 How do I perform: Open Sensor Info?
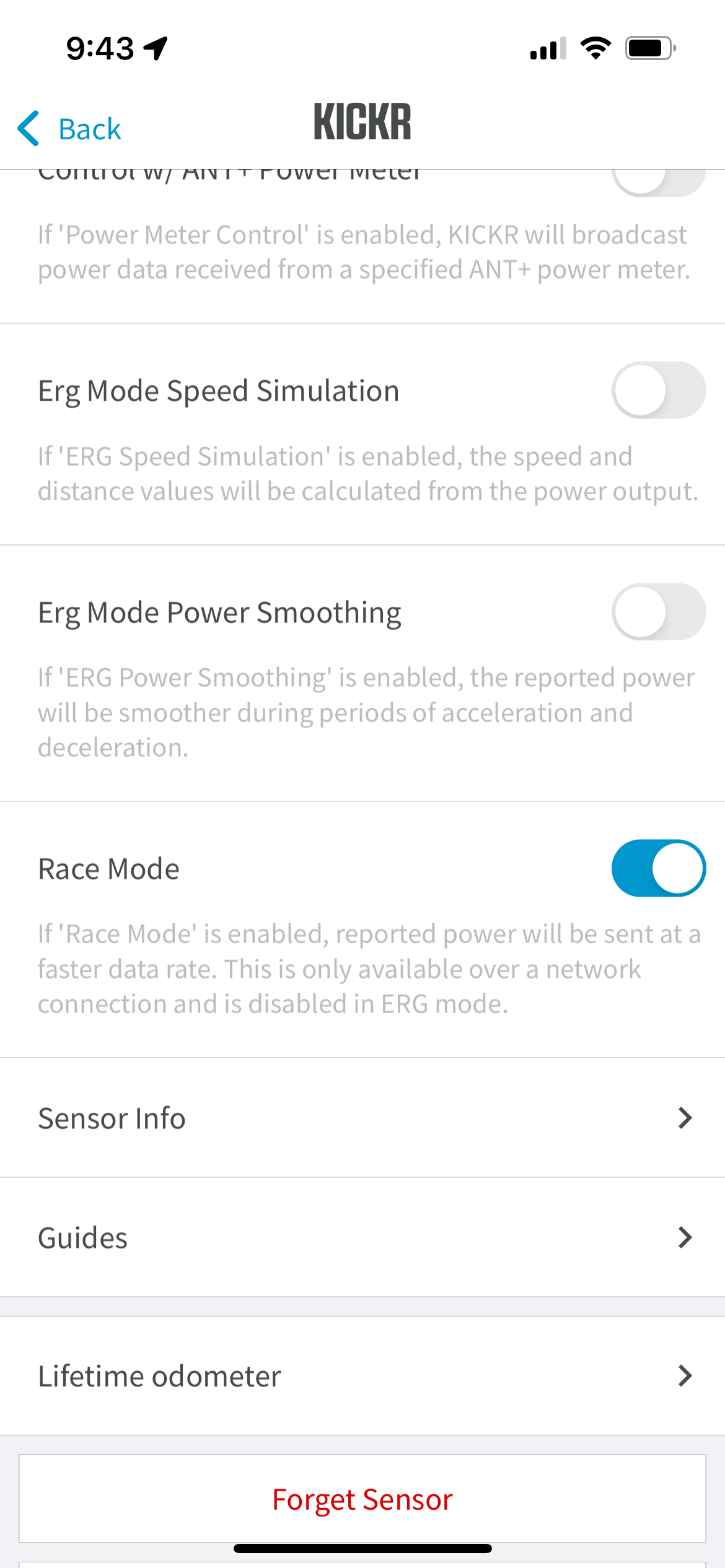[362, 1118]
